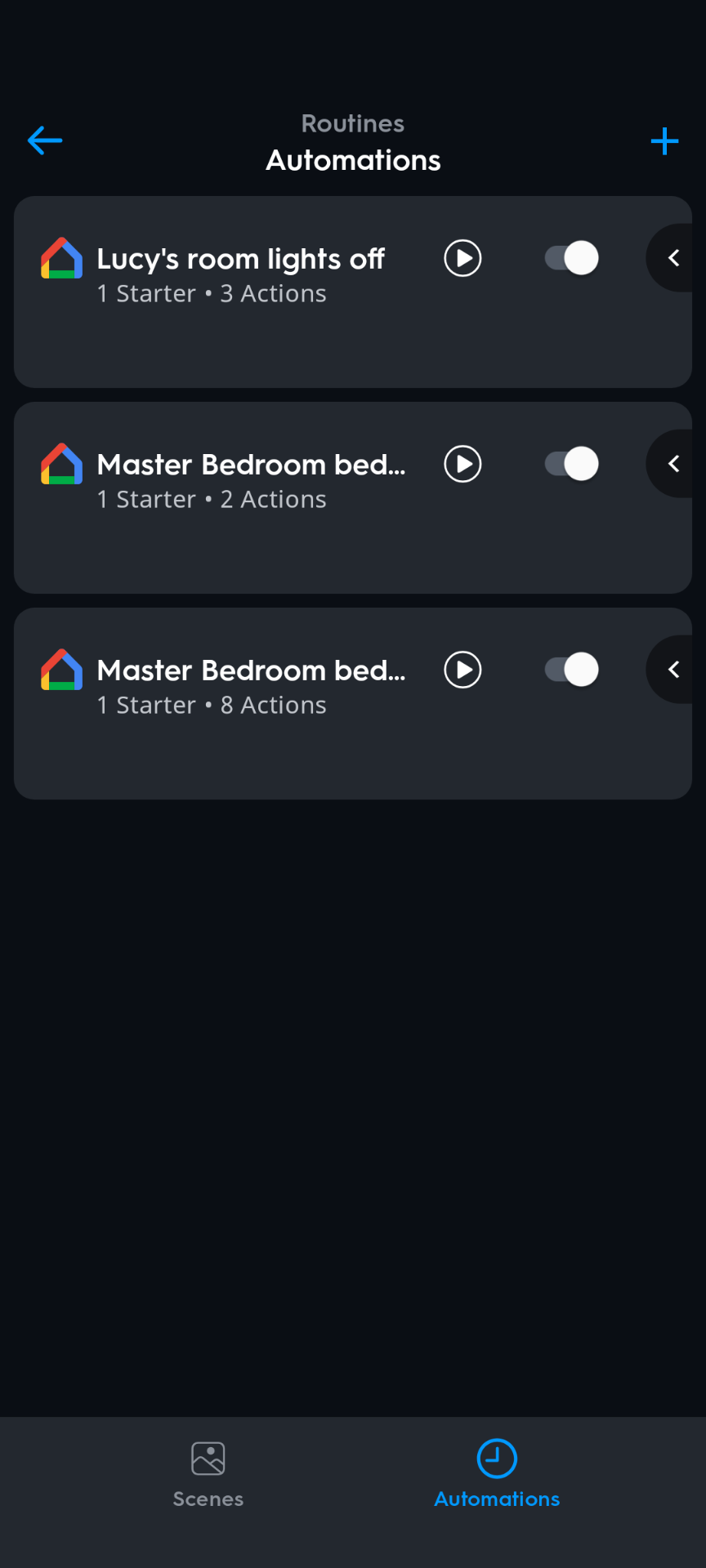Switch to the Scenes tab

tap(208, 1474)
